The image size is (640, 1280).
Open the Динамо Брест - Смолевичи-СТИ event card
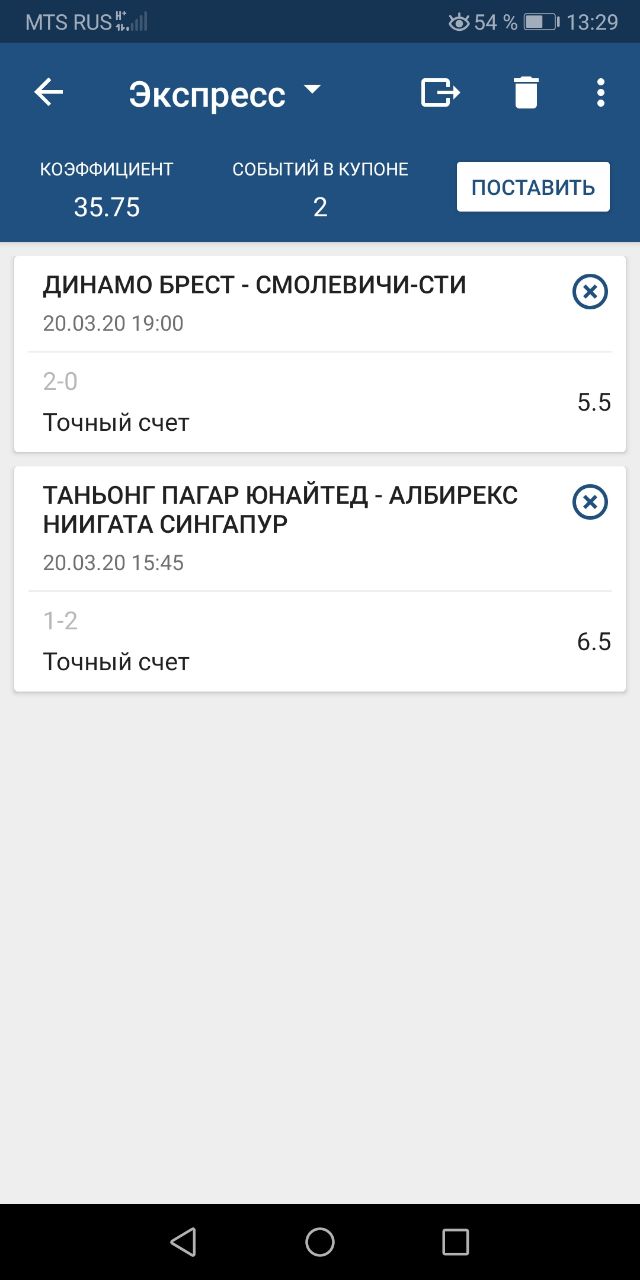click(x=320, y=354)
